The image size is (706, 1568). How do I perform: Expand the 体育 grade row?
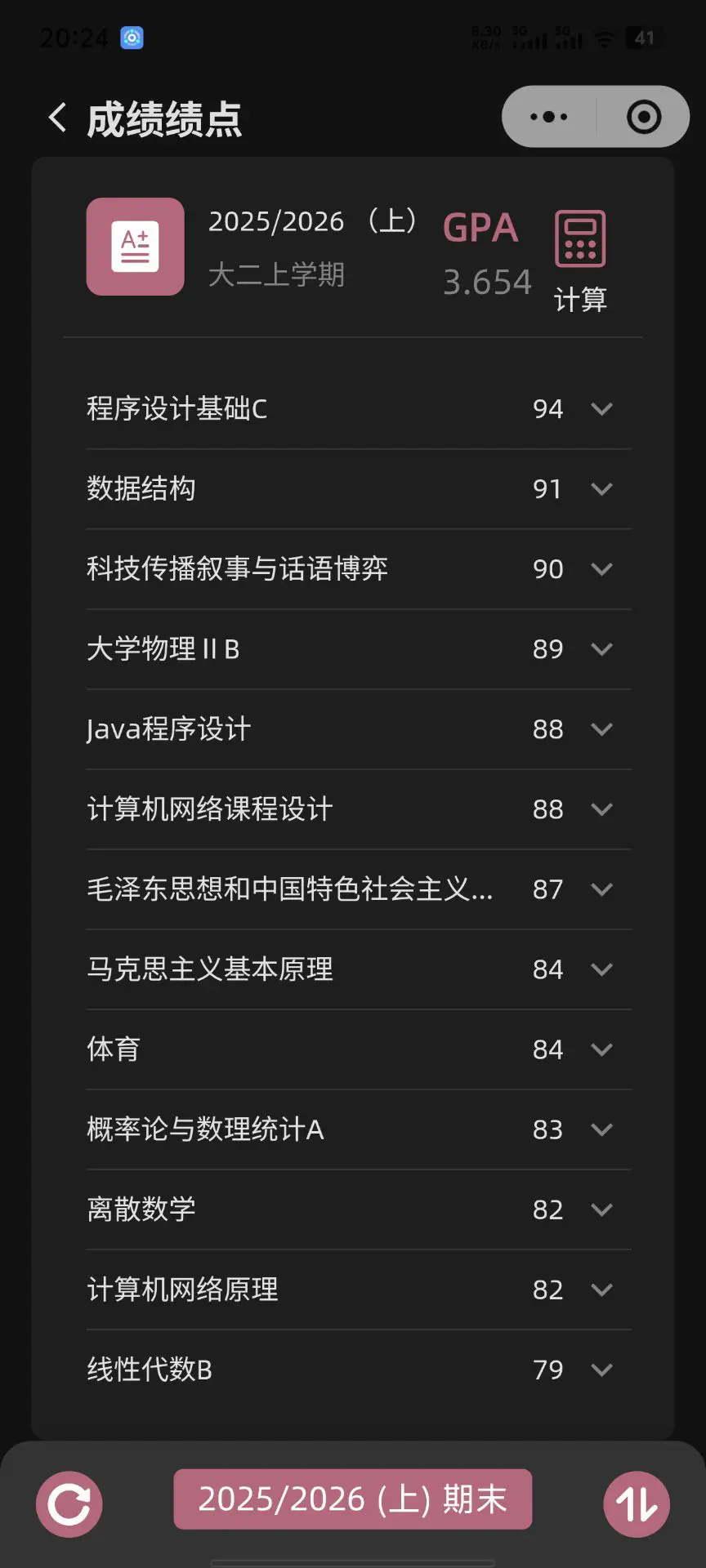click(602, 1049)
